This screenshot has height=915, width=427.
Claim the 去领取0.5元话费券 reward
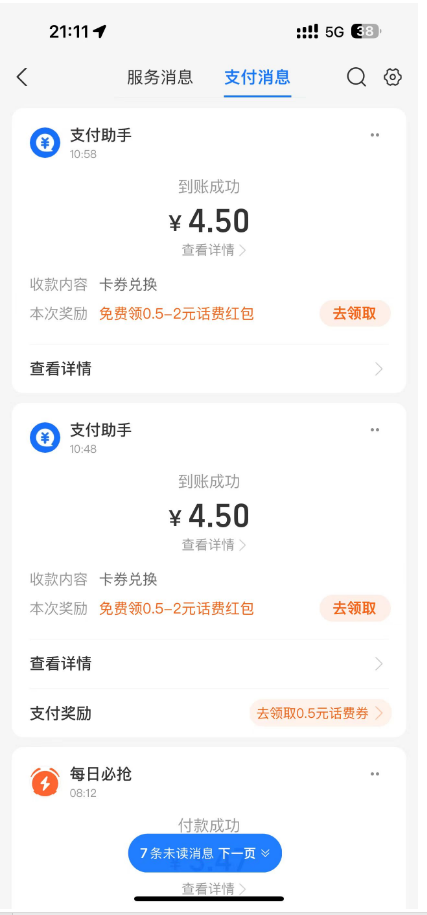click(320, 713)
